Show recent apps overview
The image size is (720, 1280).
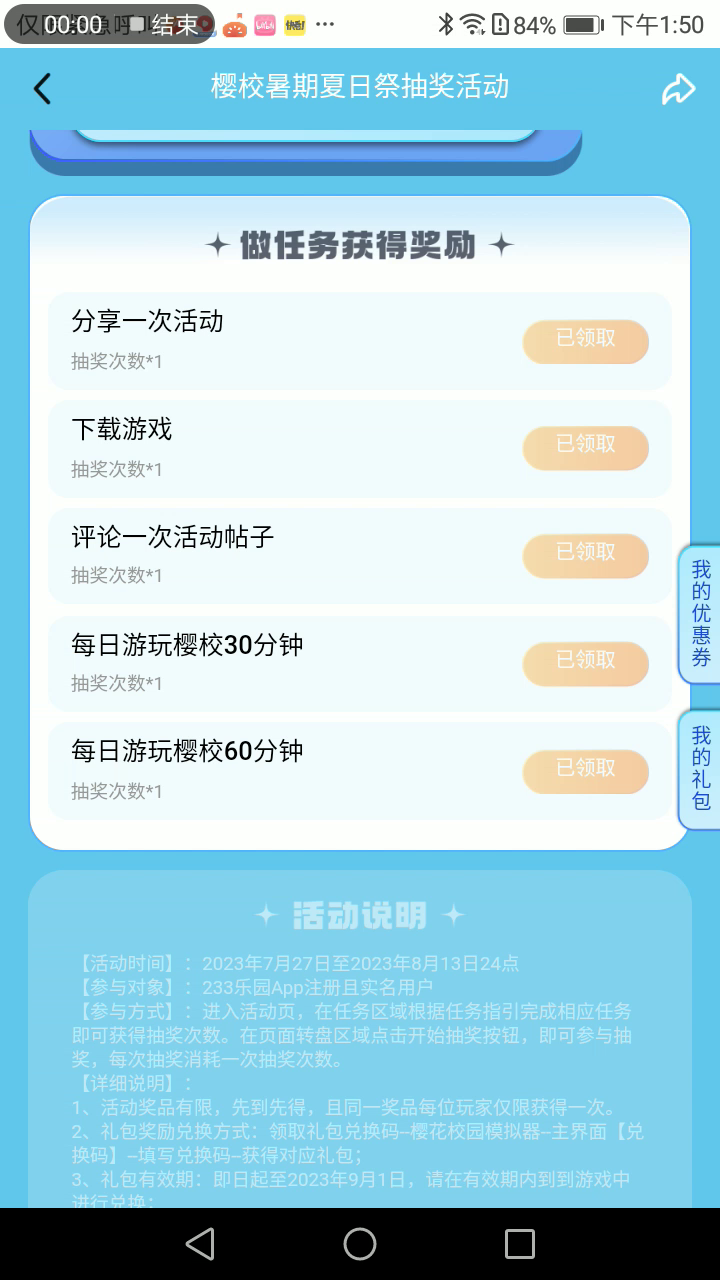coord(520,1244)
